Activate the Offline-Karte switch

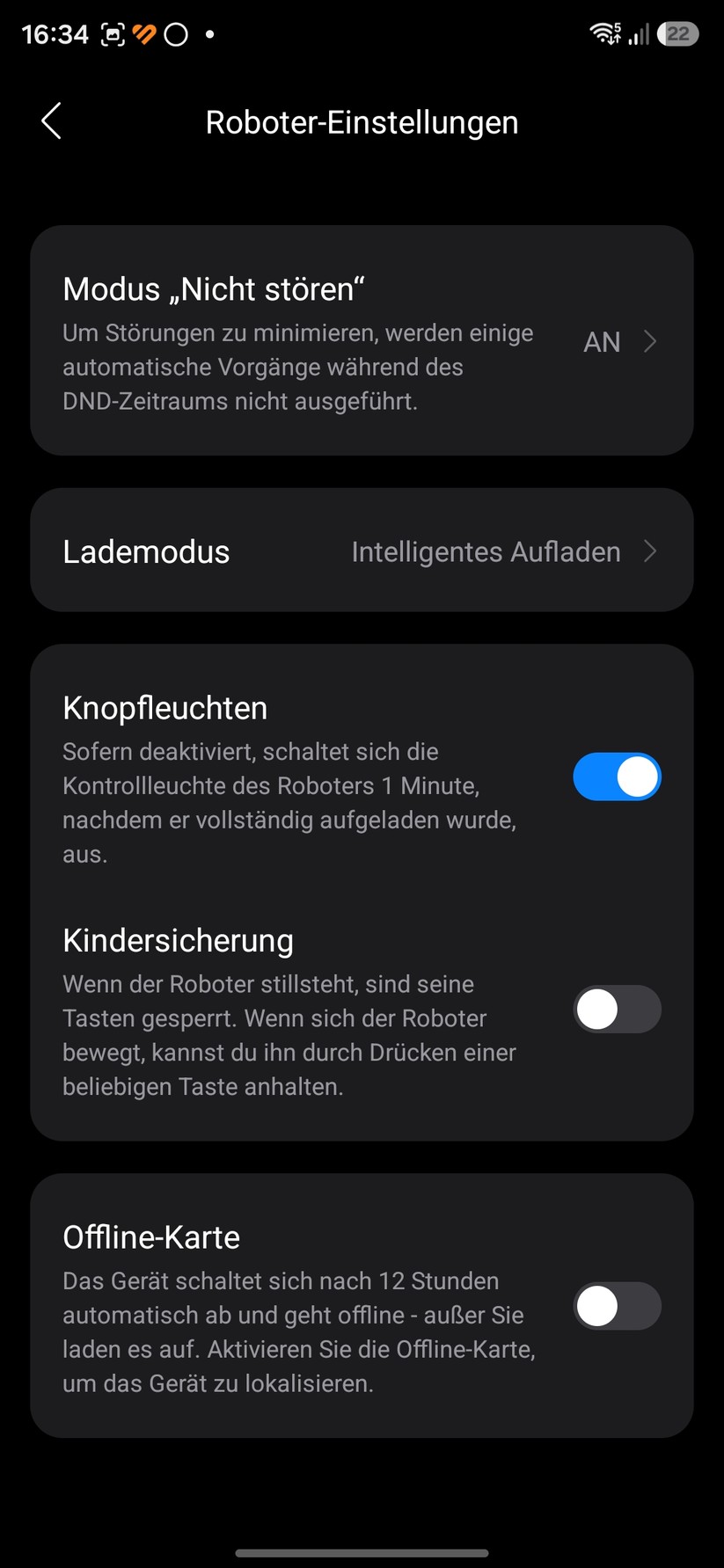617,1306
